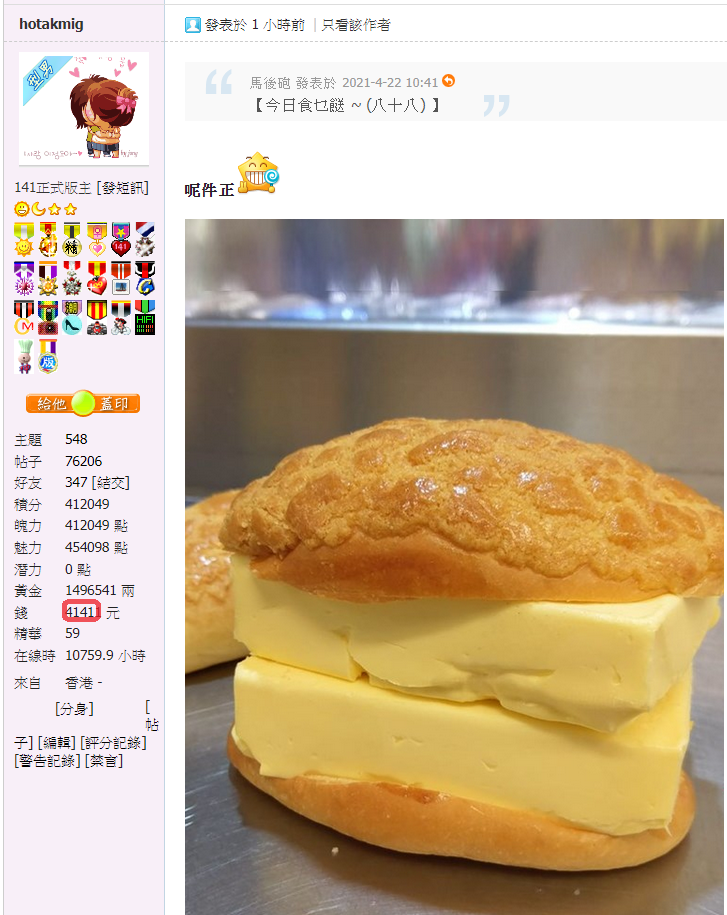Click the 141 red heart medal
The height and width of the screenshot is (915, 727).
[x=121, y=246]
